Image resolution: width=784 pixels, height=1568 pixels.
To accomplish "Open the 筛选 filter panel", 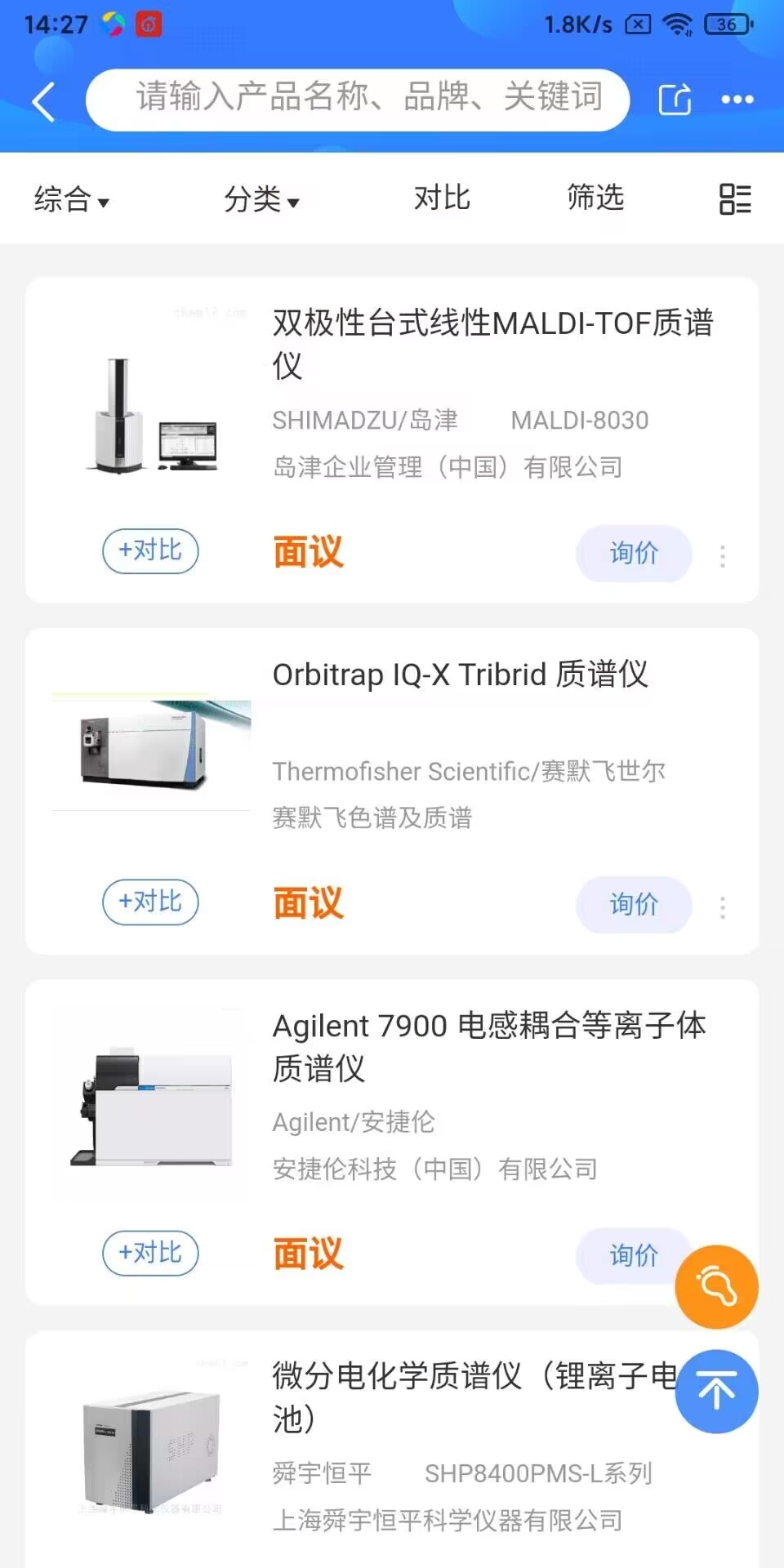I will click(595, 198).
